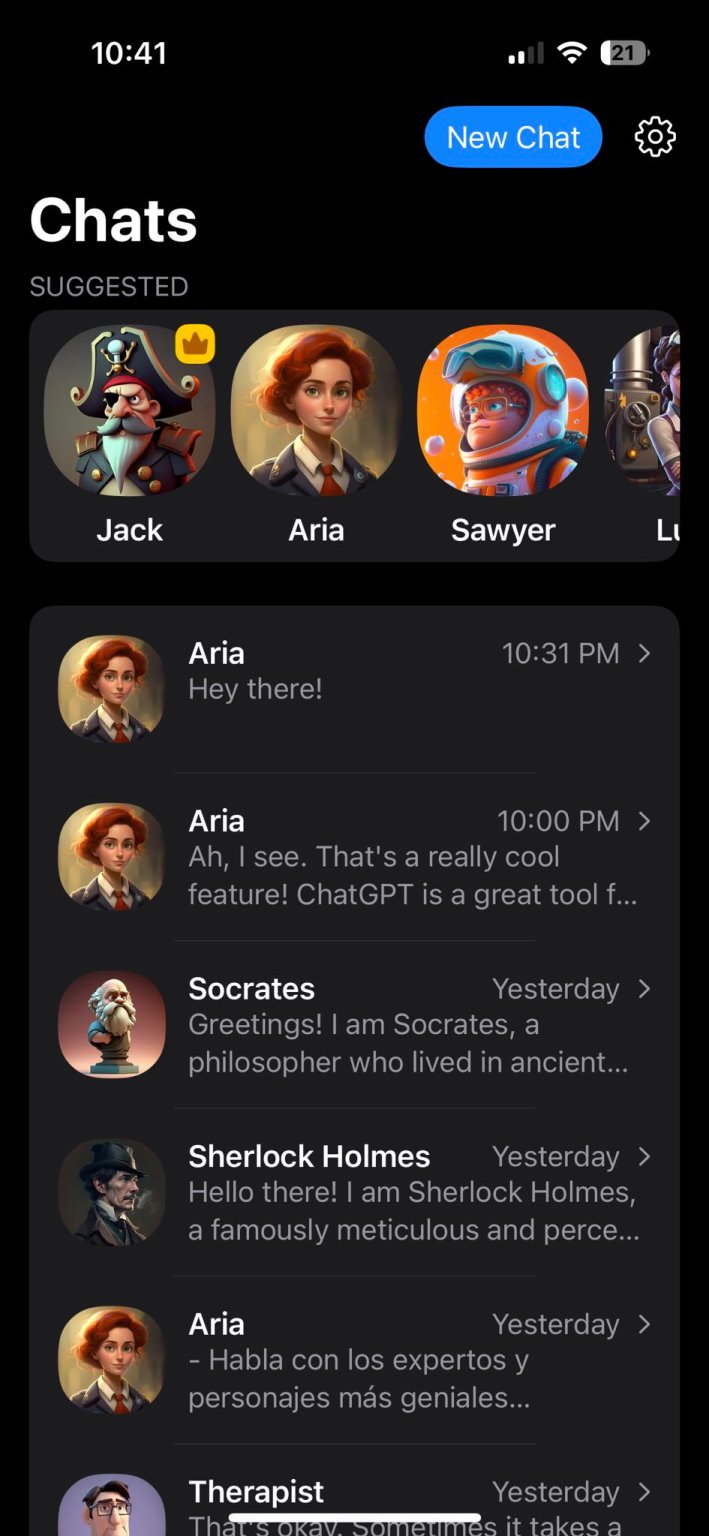The width and height of the screenshot is (709, 1536).
Task: Open the settings gear icon
Action: tap(655, 137)
